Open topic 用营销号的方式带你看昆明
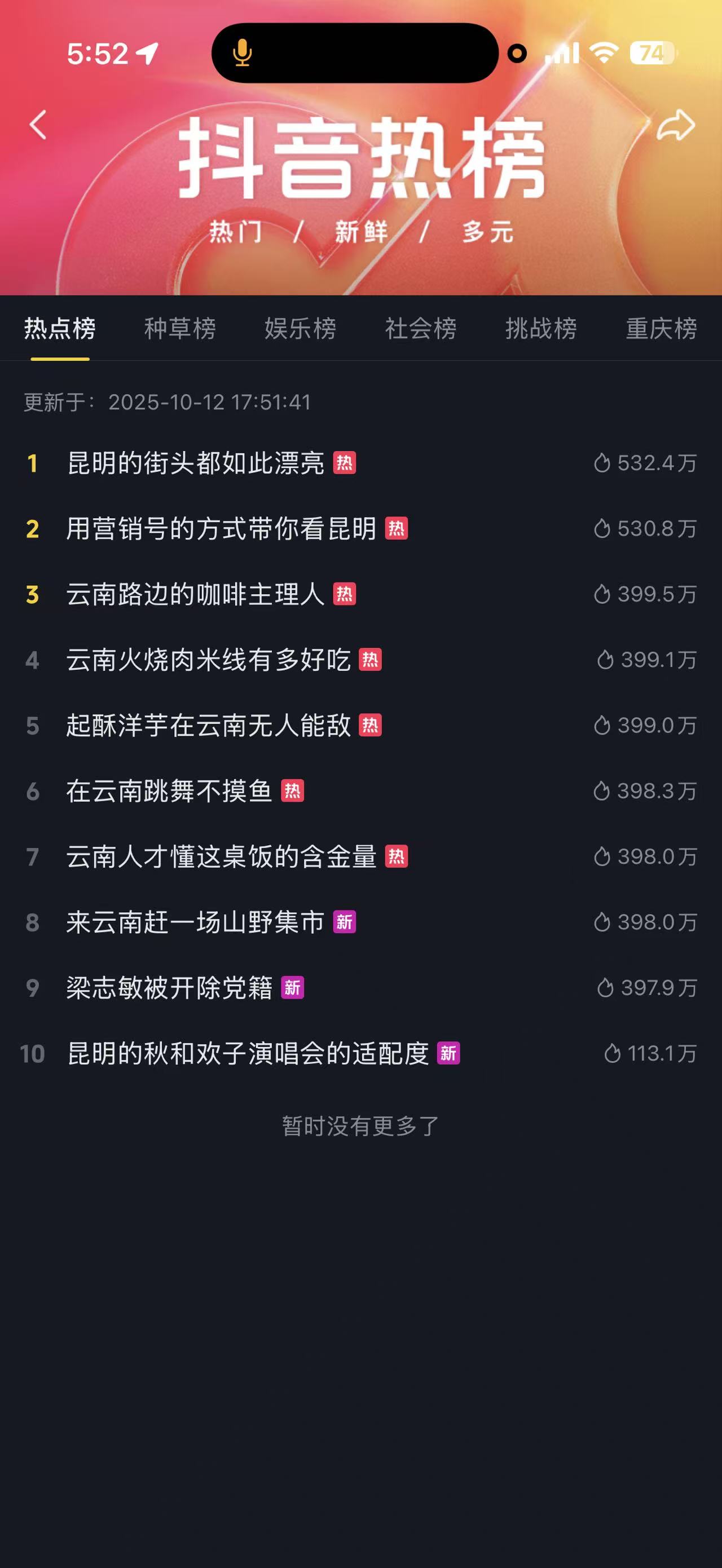 point(221,529)
